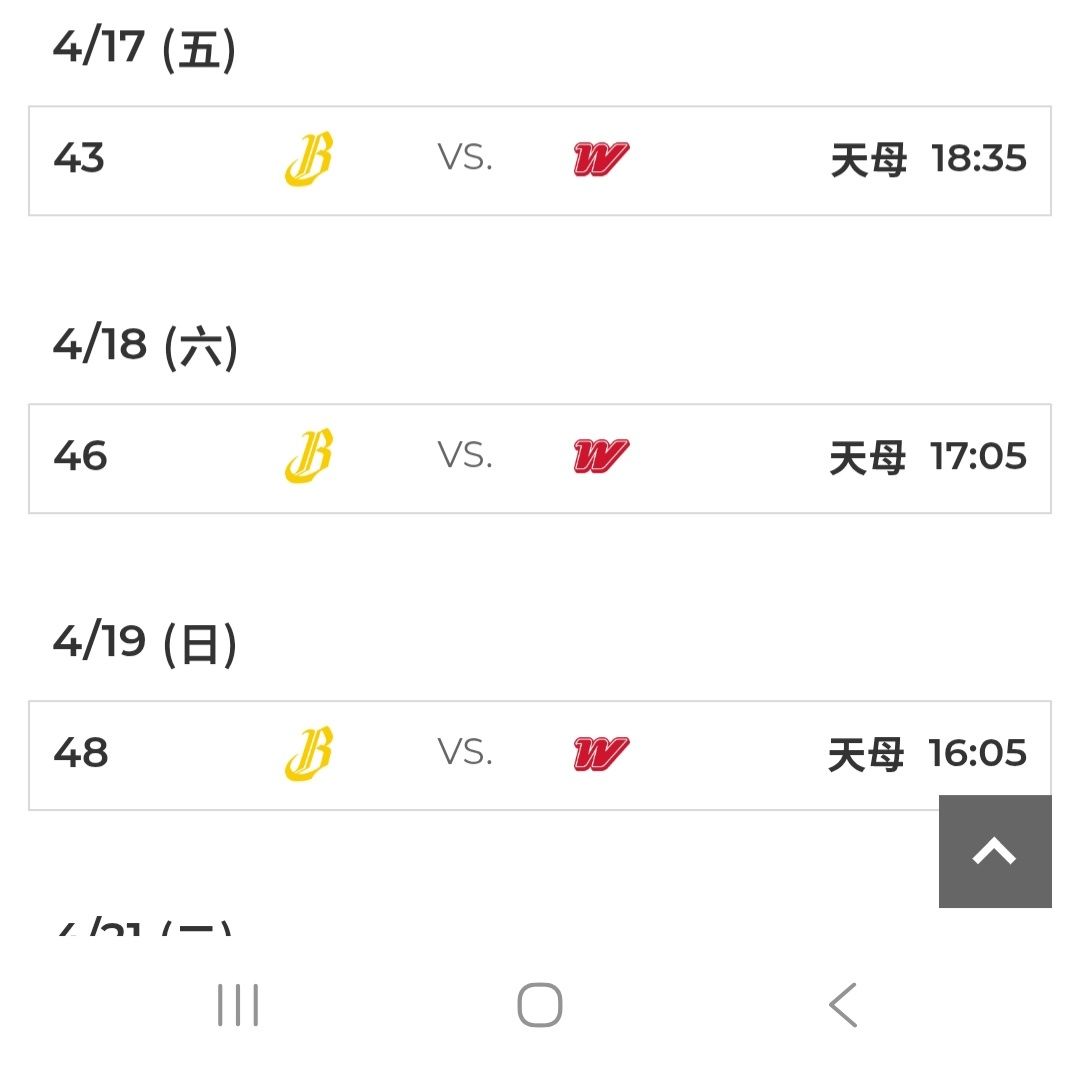Tap the system home button
The height and width of the screenshot is (1071, 1080).
point(540,1005)
